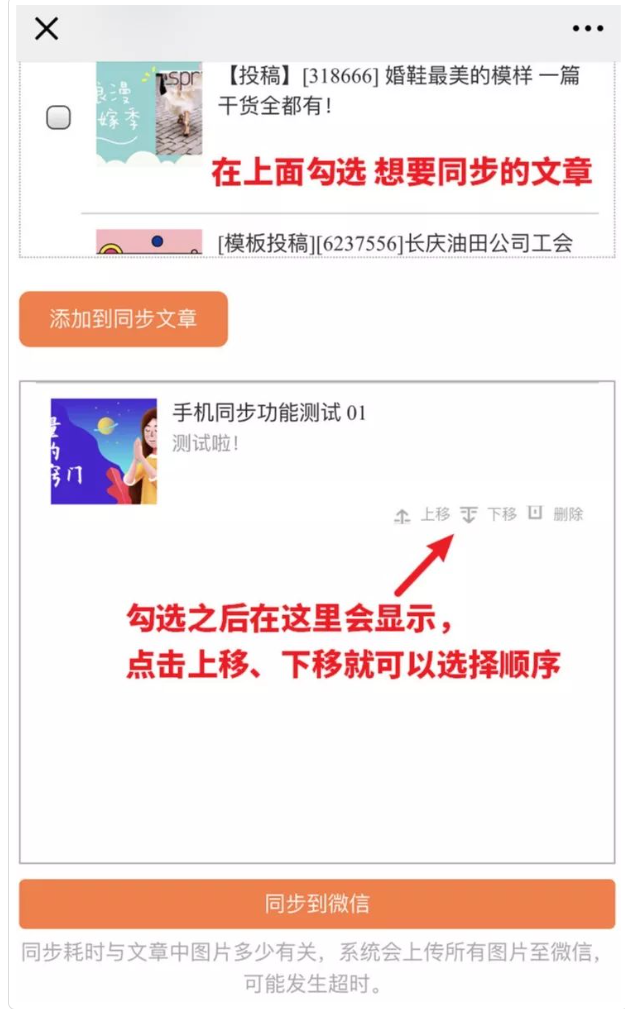Delete the article with 删除
Screen dimensions: 625x1009
pyautogui.click(x=556, y=515)
